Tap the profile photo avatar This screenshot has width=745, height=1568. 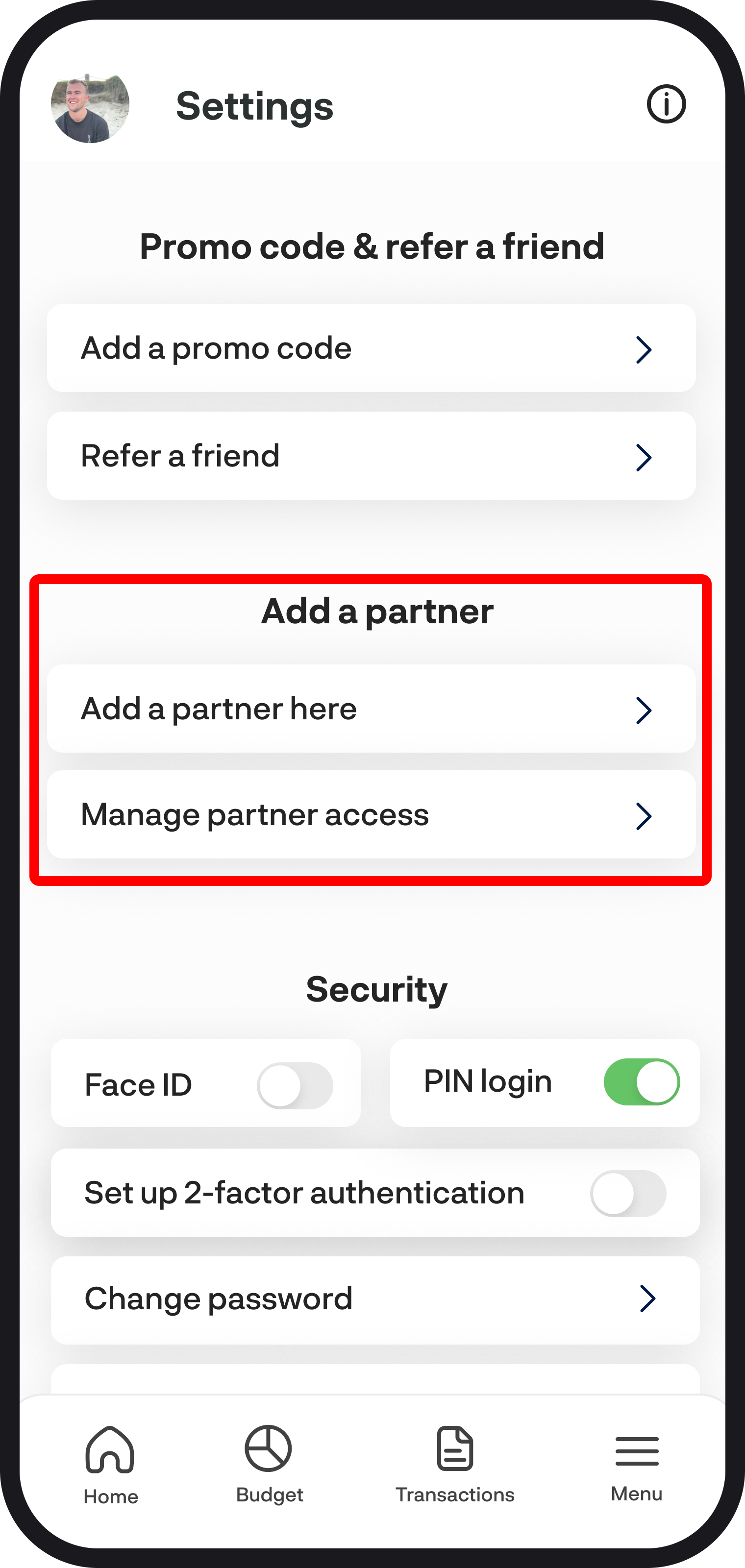pyautogui.click(x=90, y=107)
